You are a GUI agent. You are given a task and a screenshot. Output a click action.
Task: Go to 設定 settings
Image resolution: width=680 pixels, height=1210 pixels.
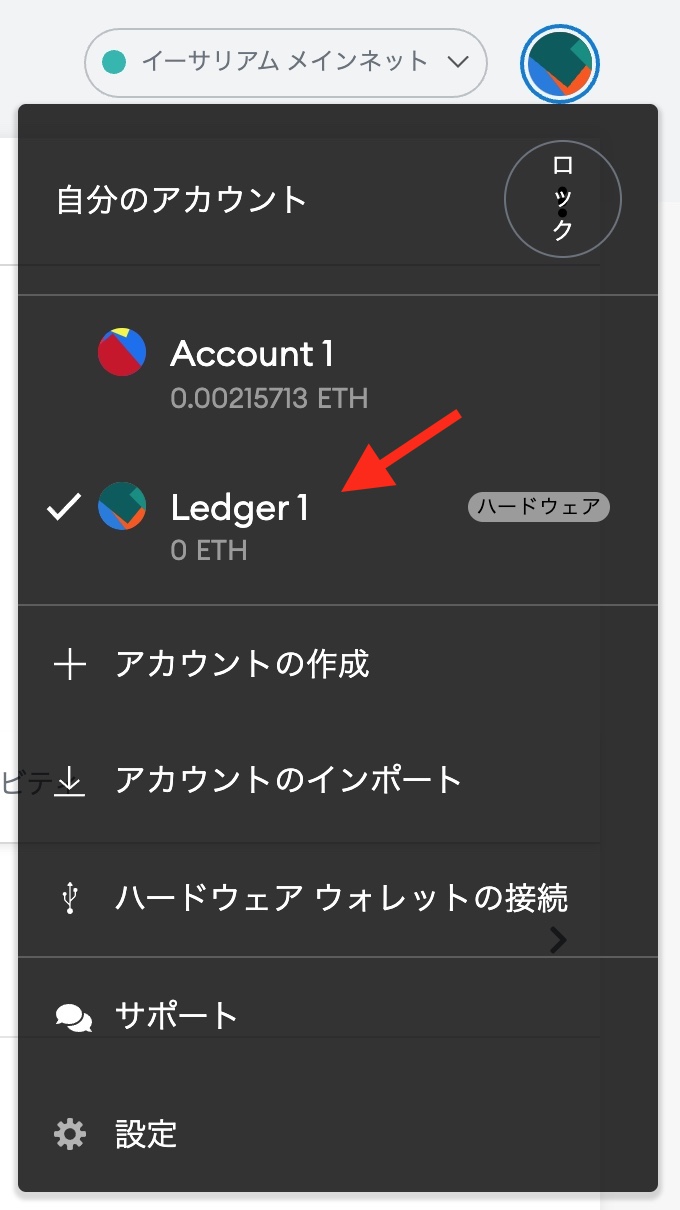tap(146, 1134)
